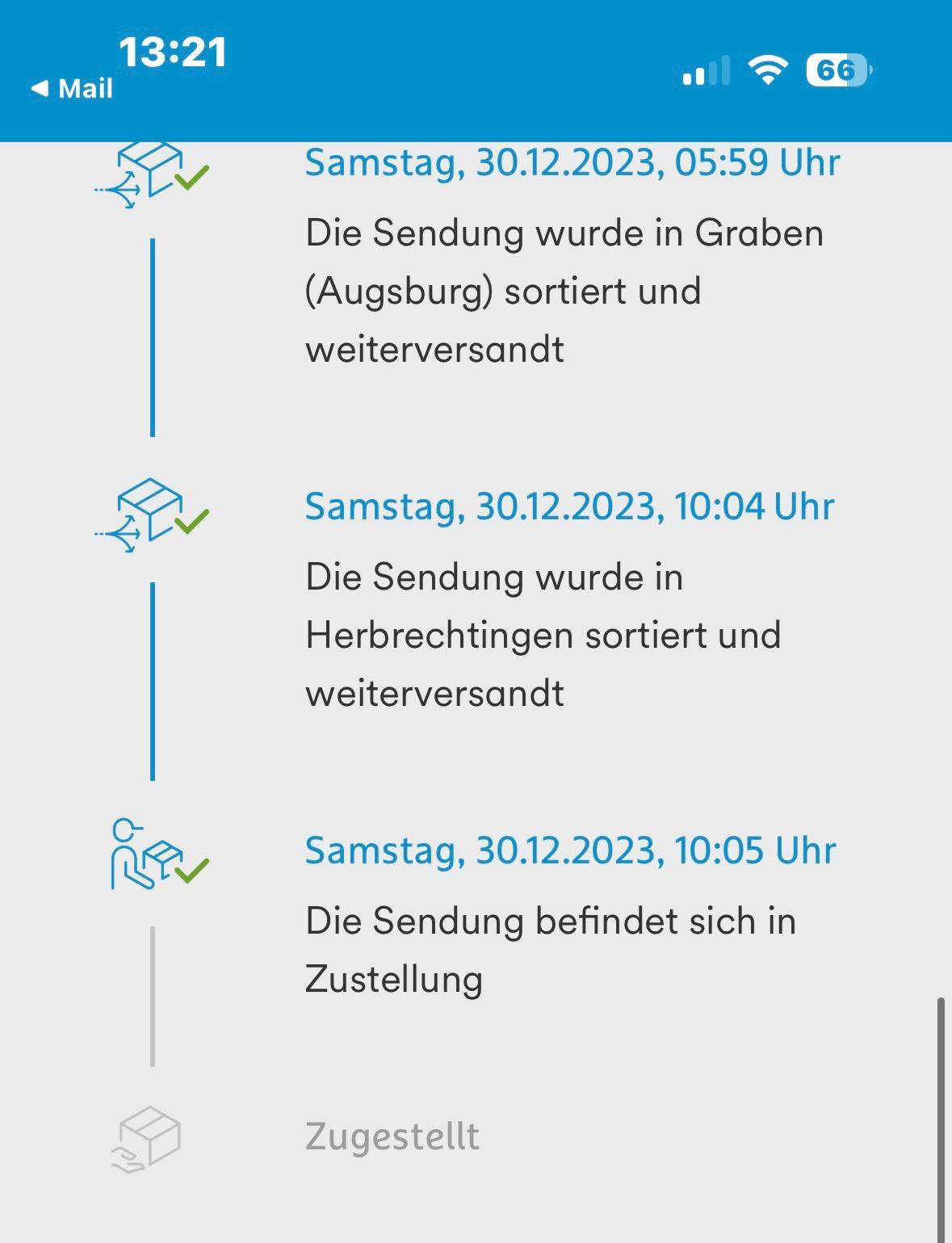
Task: Select the greyed-out Zugestellt parcel icon
Action: click(x=145, y=1137)
